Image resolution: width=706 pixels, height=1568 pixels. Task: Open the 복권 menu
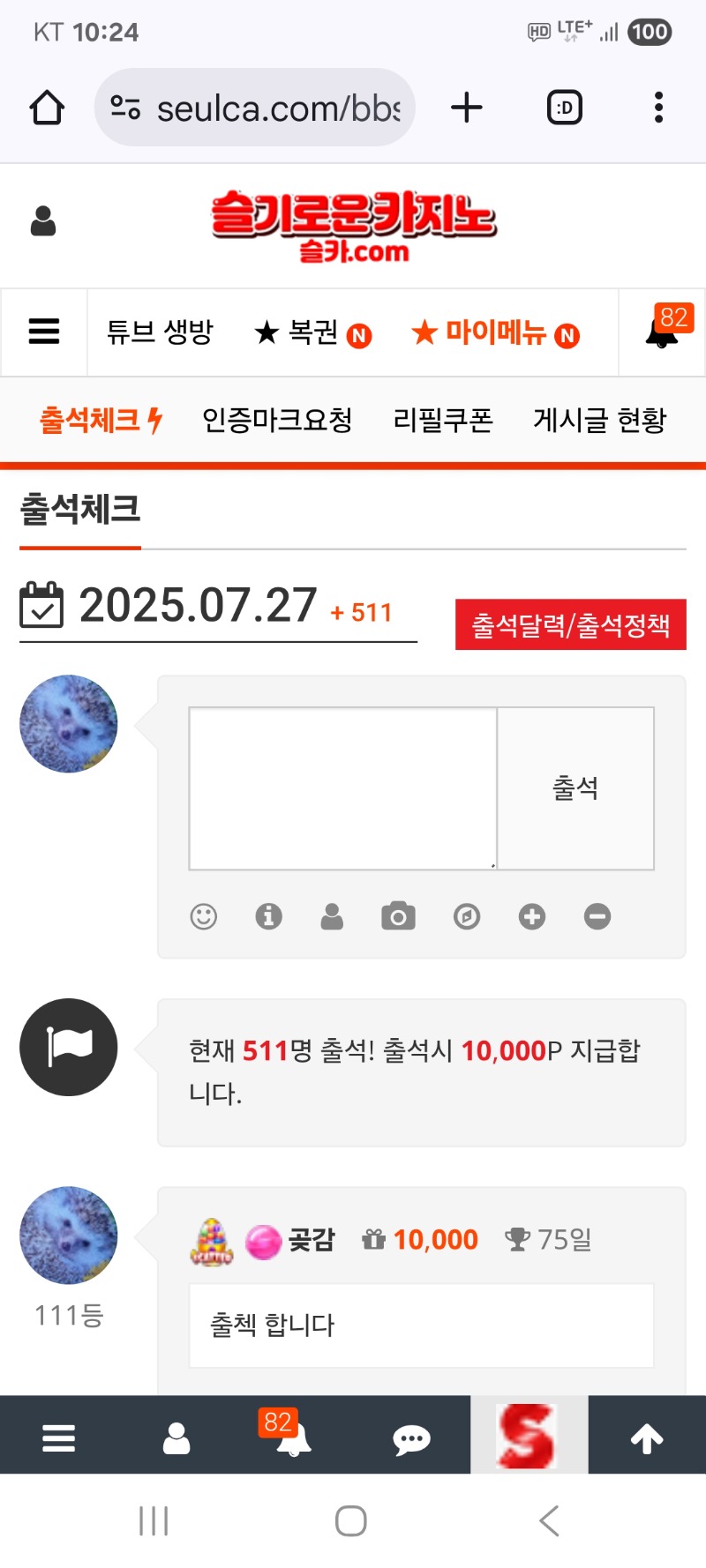tap(312, 332)
